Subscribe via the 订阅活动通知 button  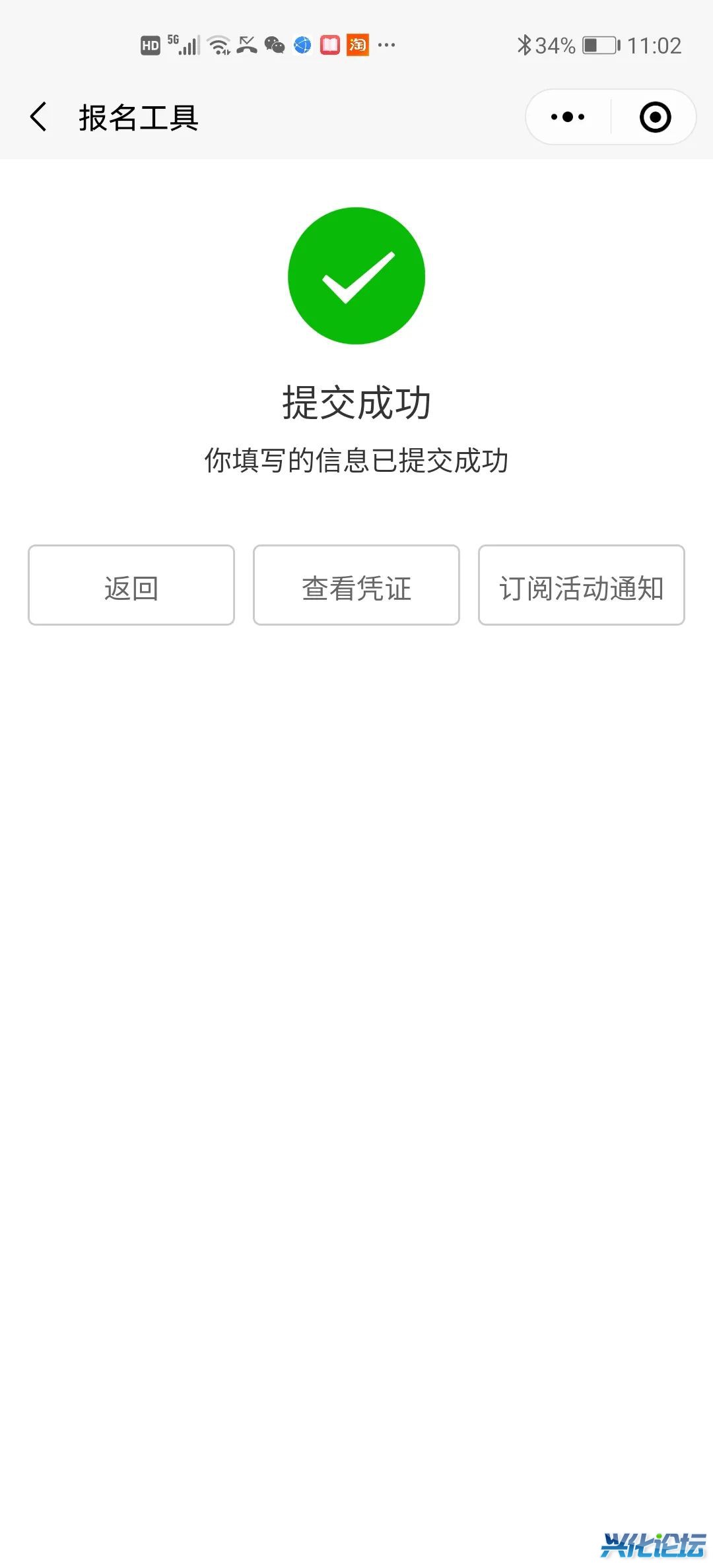(x=581, y=585)
